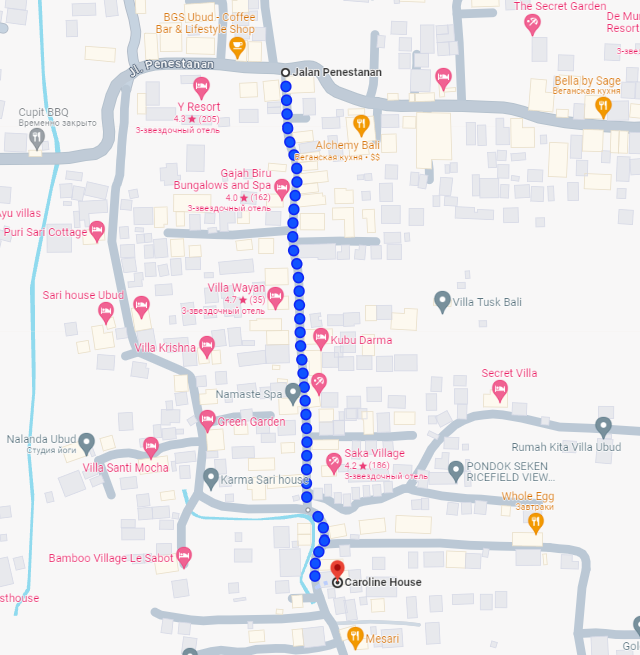Open the Bamboo Village Le Sabot marker

[x=184, y=557]
